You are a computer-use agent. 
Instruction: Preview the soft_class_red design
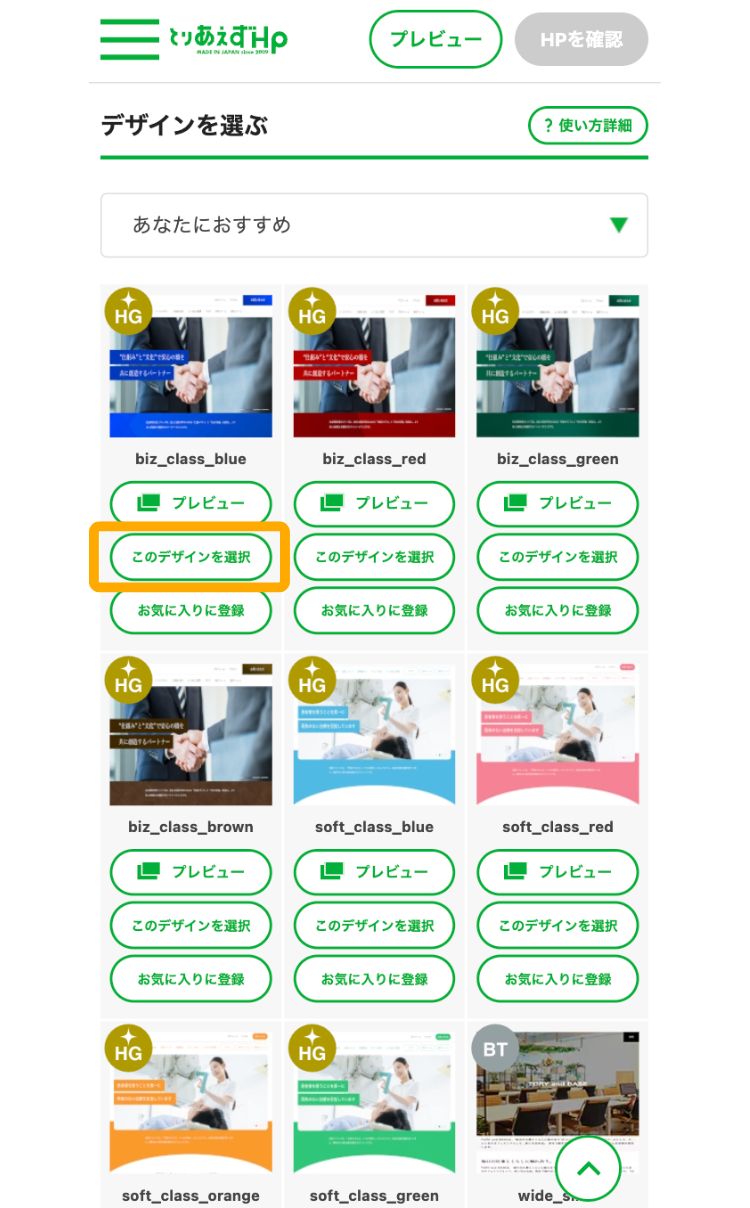coord(557,872)
